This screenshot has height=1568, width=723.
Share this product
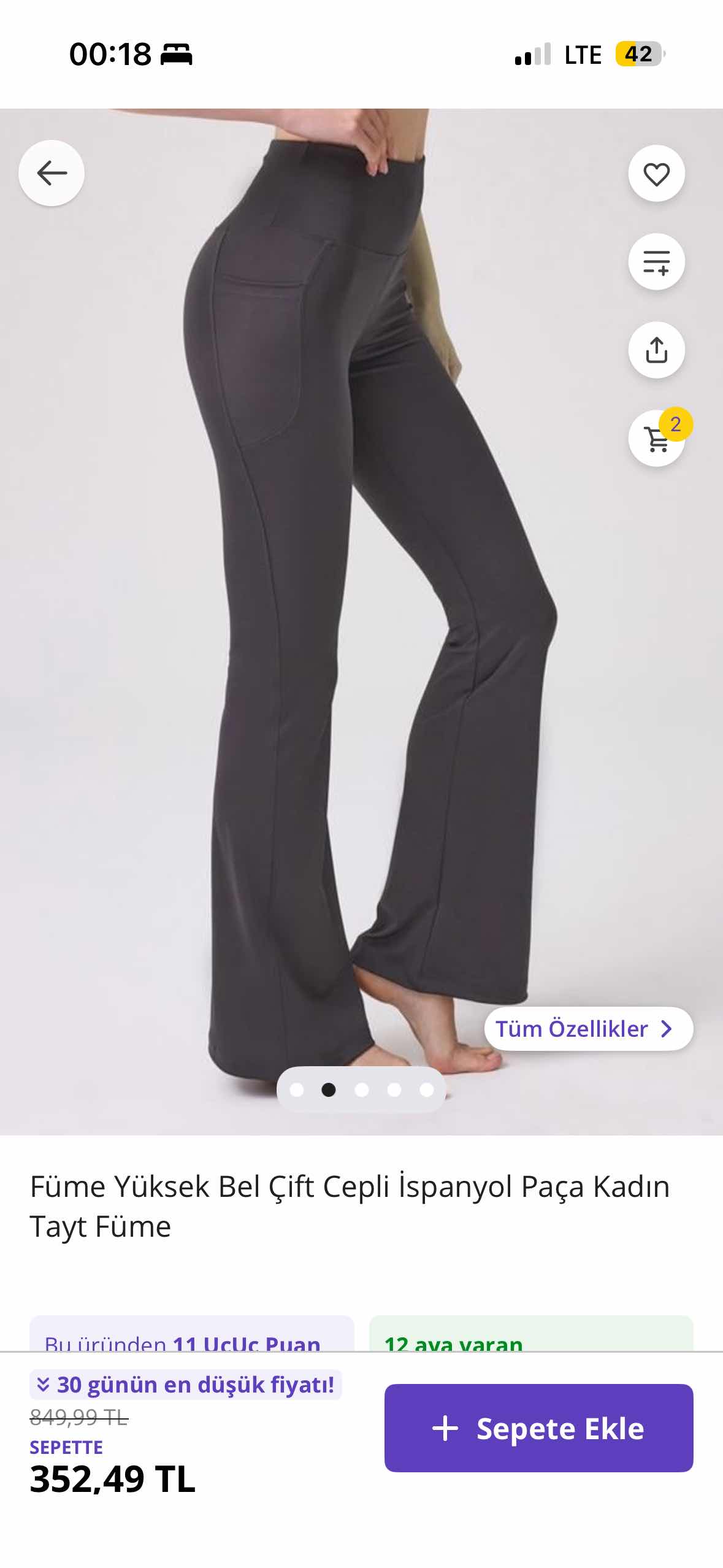(x=656, y=350)
